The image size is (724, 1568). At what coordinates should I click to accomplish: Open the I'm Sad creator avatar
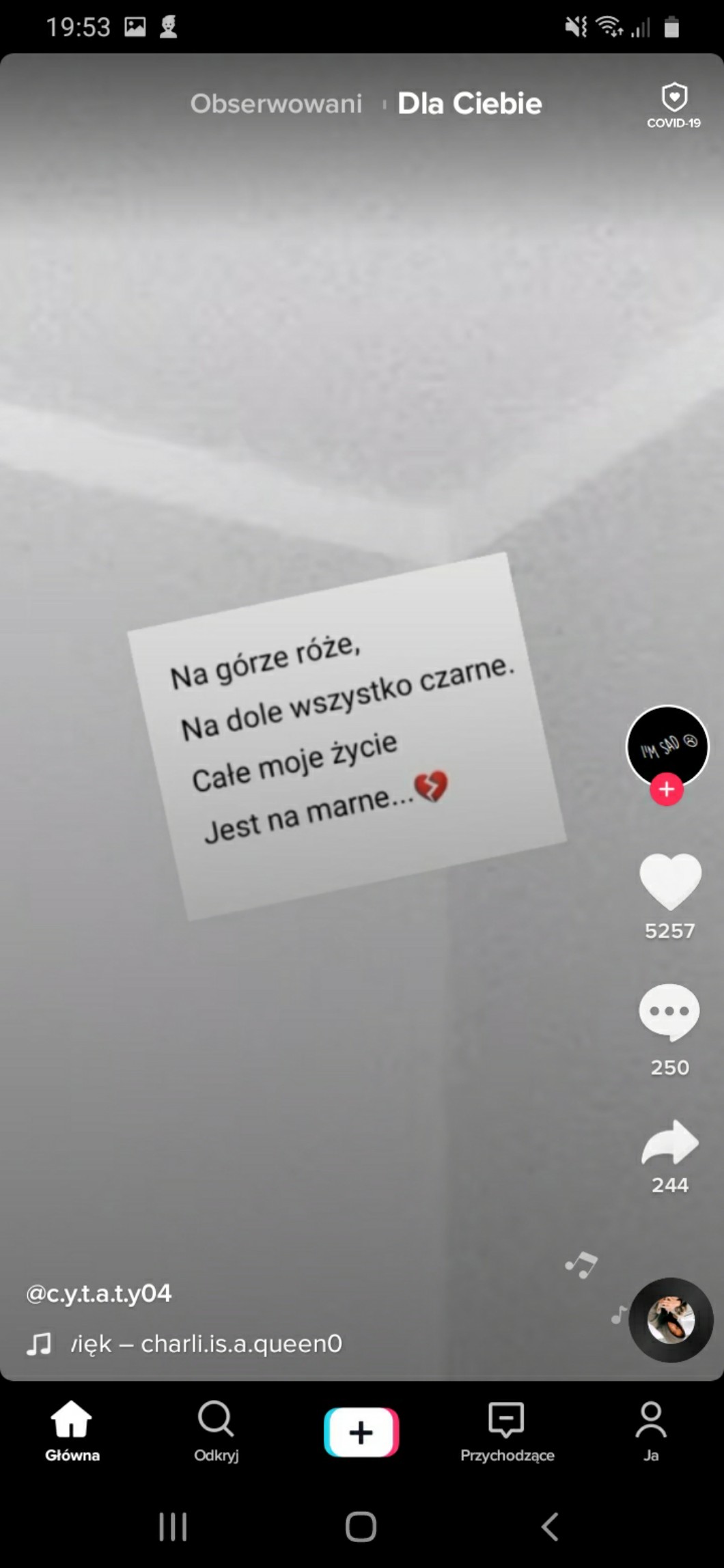coord(667,746)
